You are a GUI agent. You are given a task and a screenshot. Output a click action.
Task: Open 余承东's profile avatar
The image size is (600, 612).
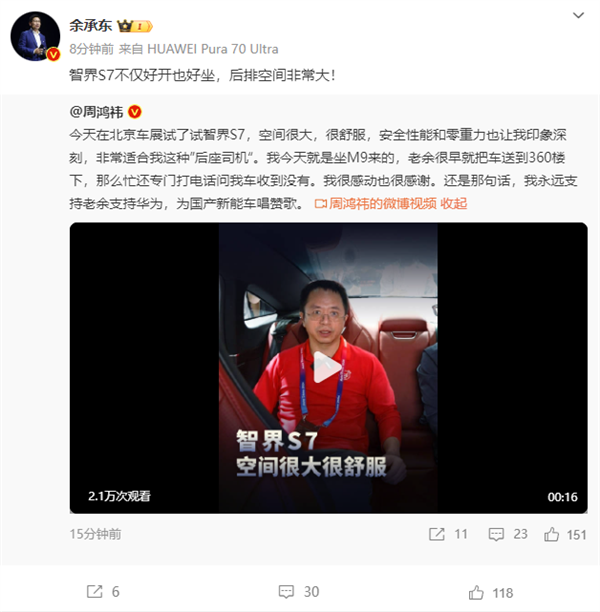33,37
